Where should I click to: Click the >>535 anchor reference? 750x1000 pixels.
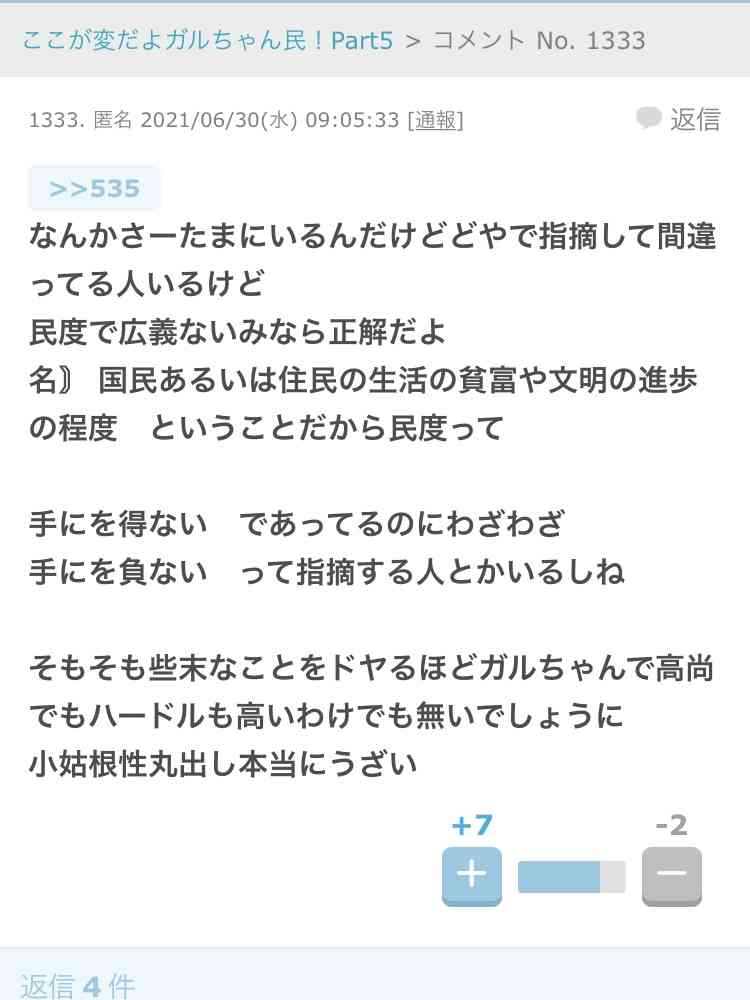(x=94, y=188)
